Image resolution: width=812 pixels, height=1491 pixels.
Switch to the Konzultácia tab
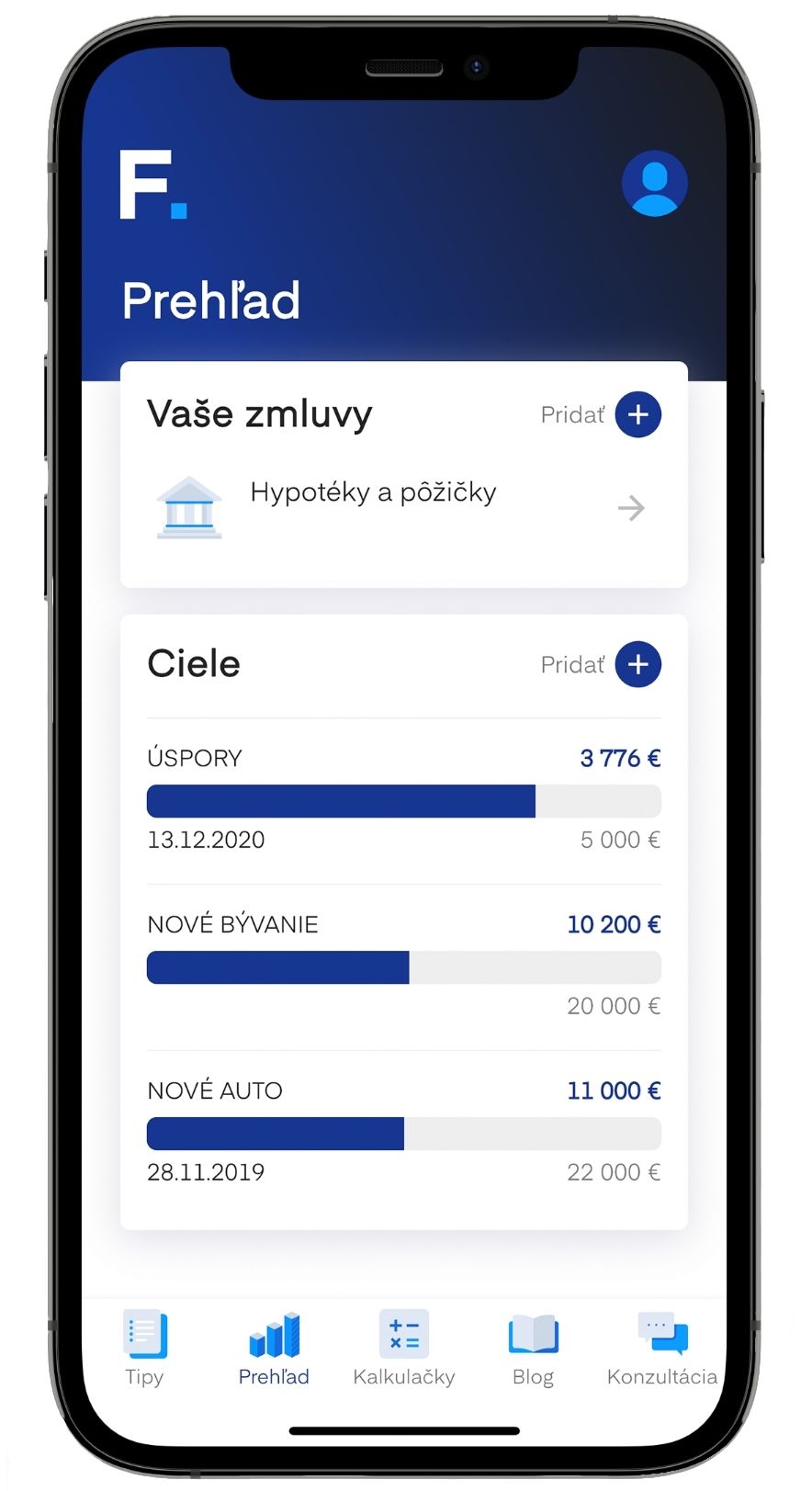point(661,1347)
